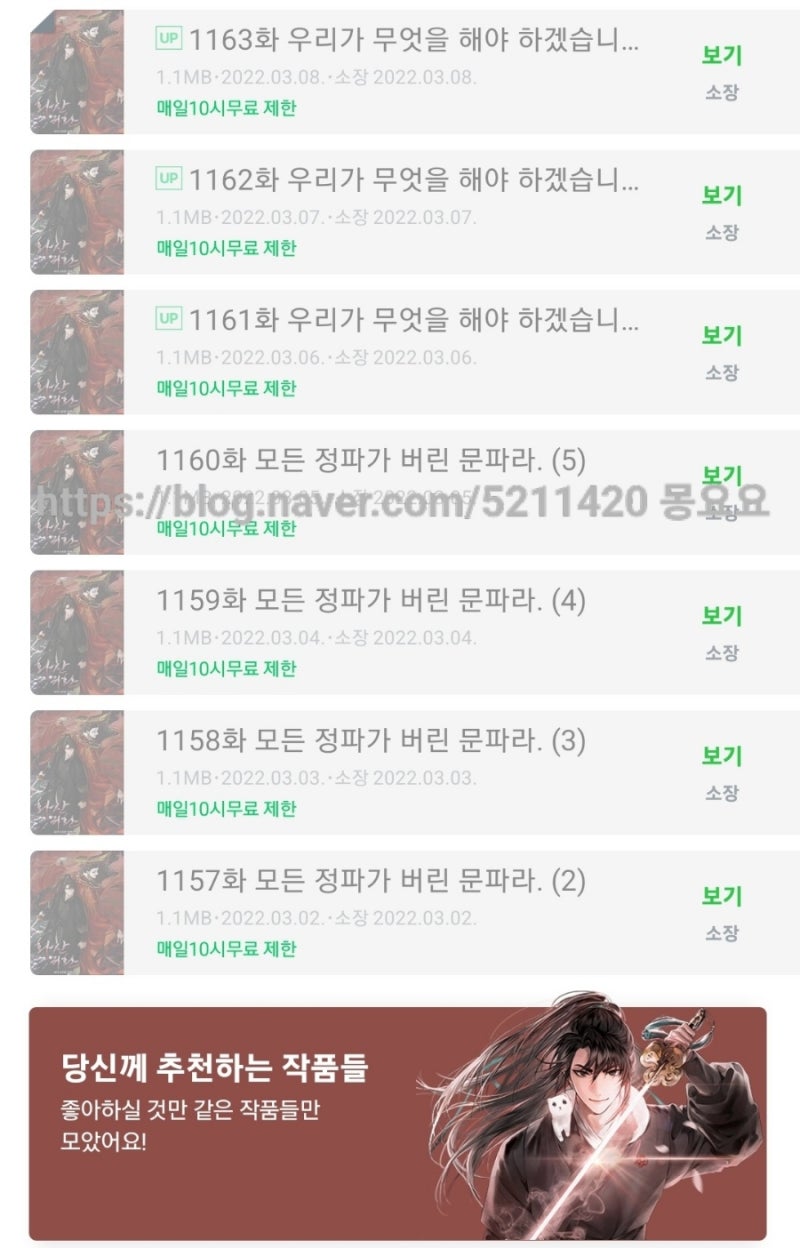800x1248 pixels.
Task: Tap the cover thumbnail of 1161화
Action: (77, 352)
